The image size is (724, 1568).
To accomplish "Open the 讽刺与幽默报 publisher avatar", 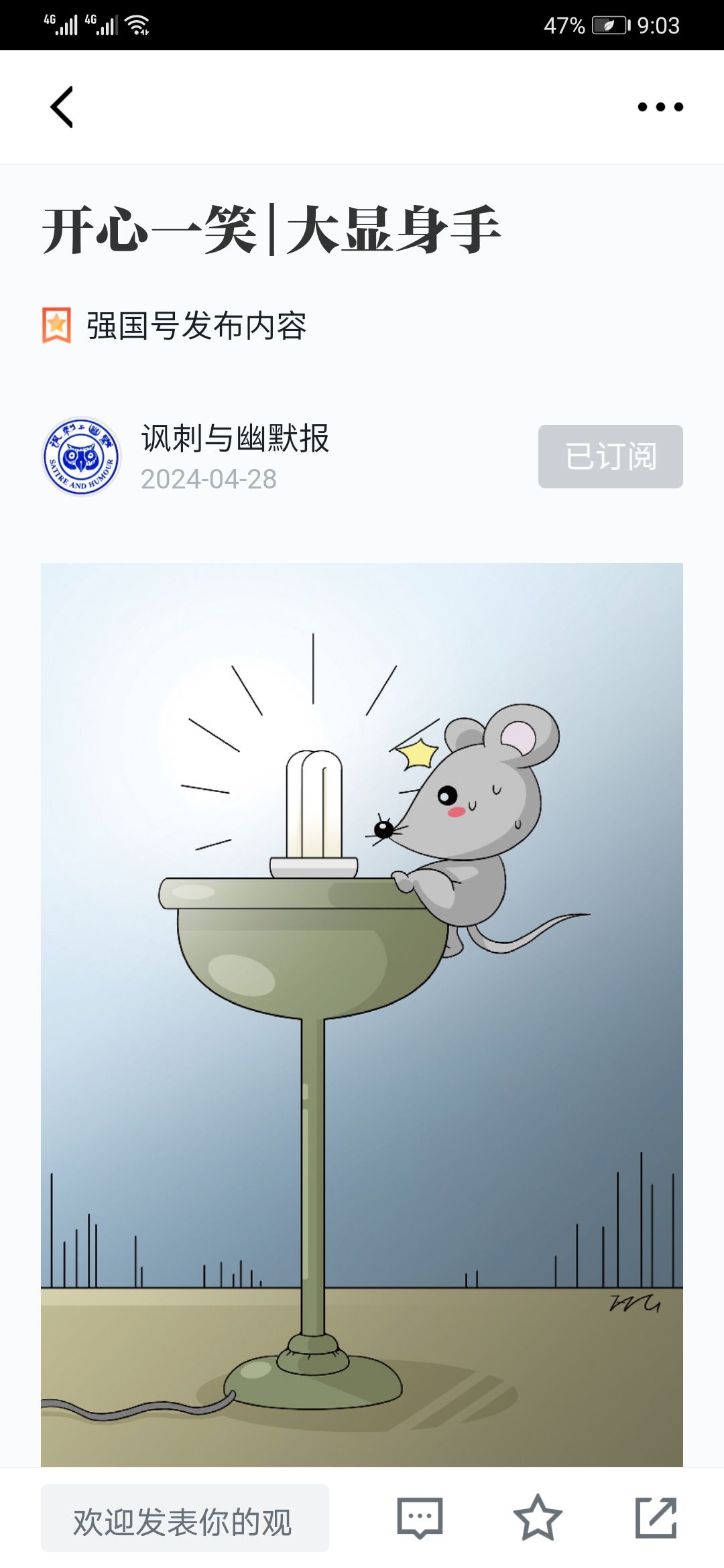I will [x=81, y=456].
